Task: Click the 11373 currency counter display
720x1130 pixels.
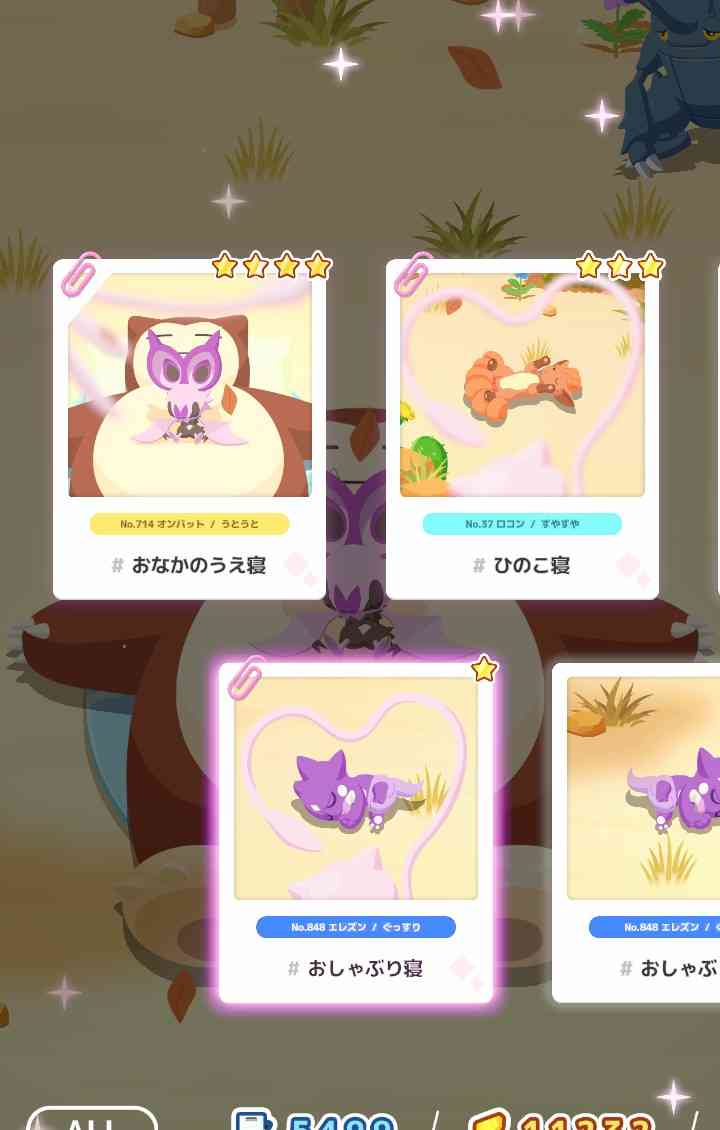Action: (580, 1122)
